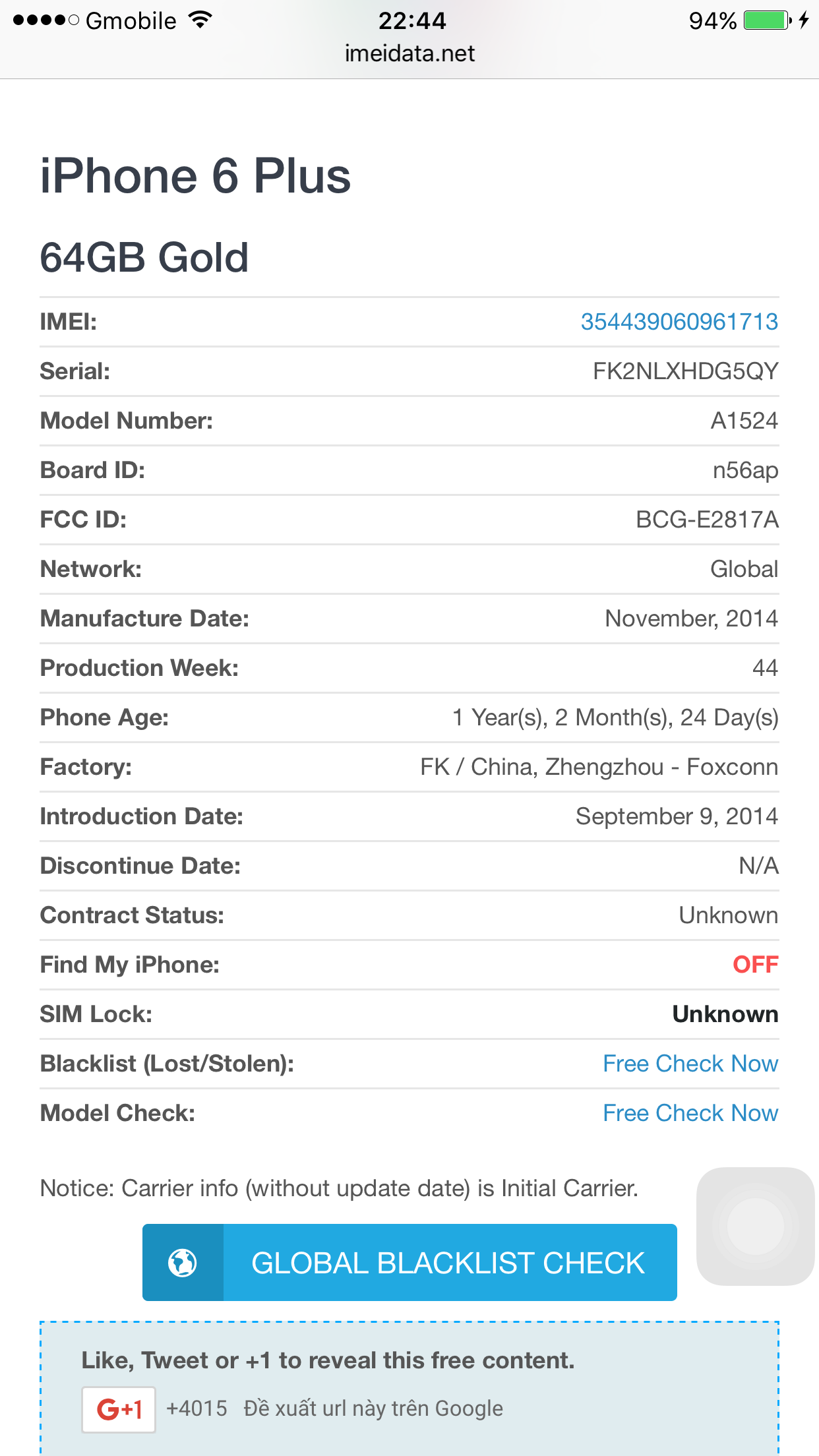Tap Free Check Now for Blacklist
Screen dimensions: 819x1456
[690, 1064]
